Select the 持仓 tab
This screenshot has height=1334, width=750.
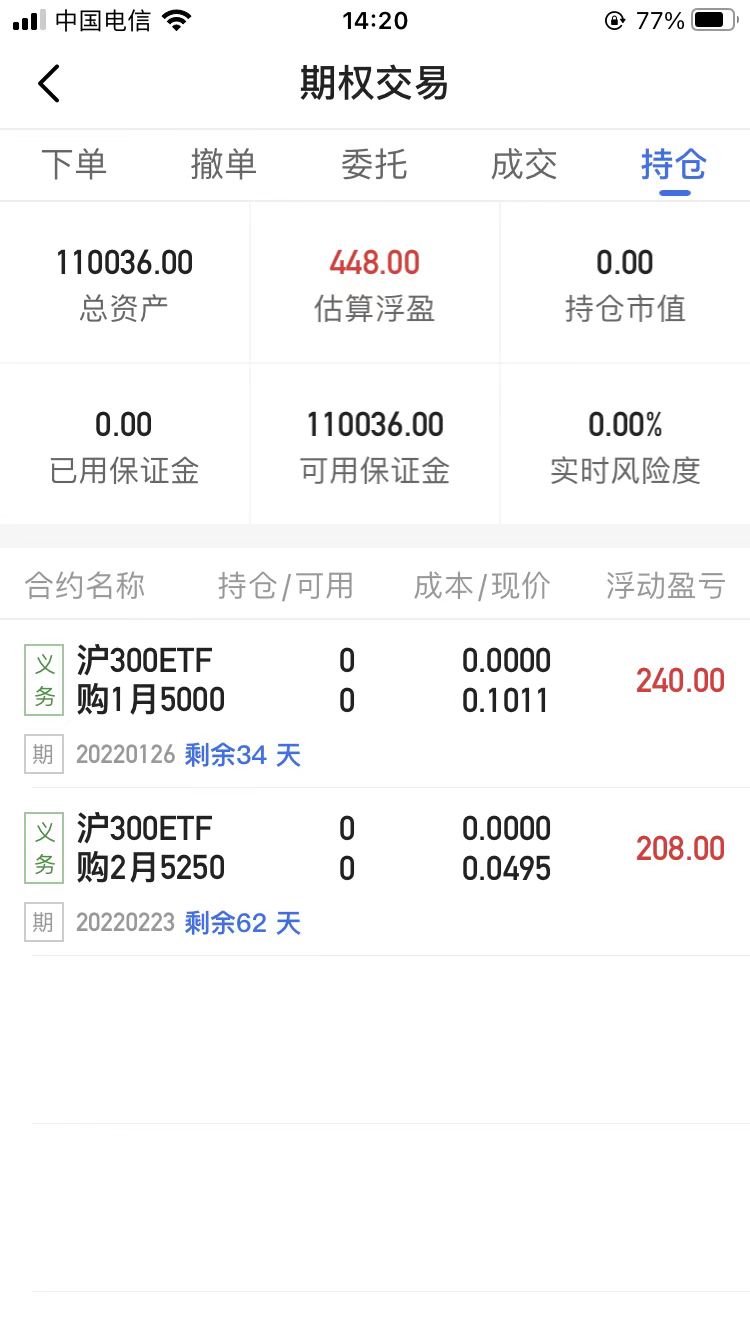coord(674,164)
